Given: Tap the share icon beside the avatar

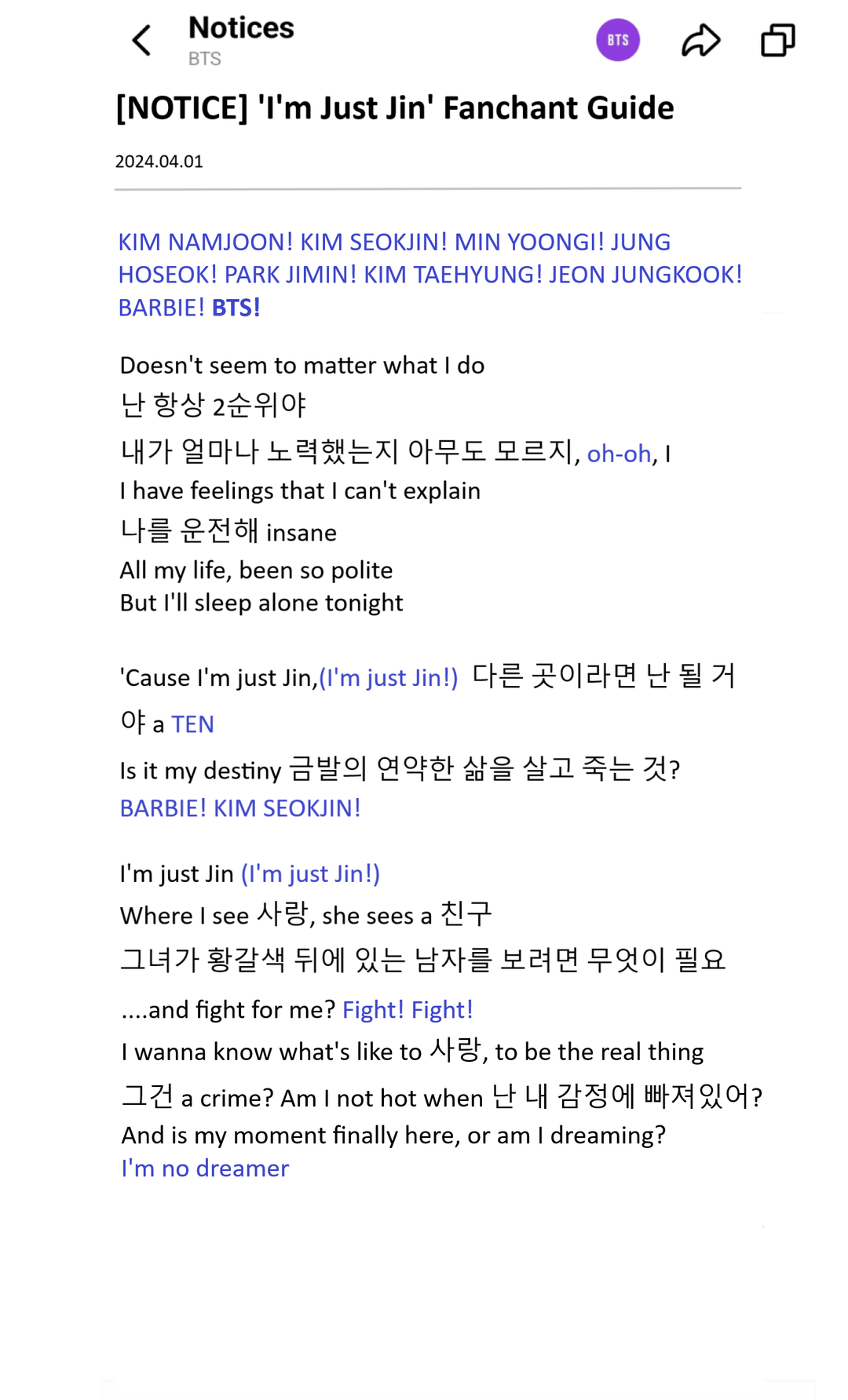Looking at the screenshot, I should point(701,39).
